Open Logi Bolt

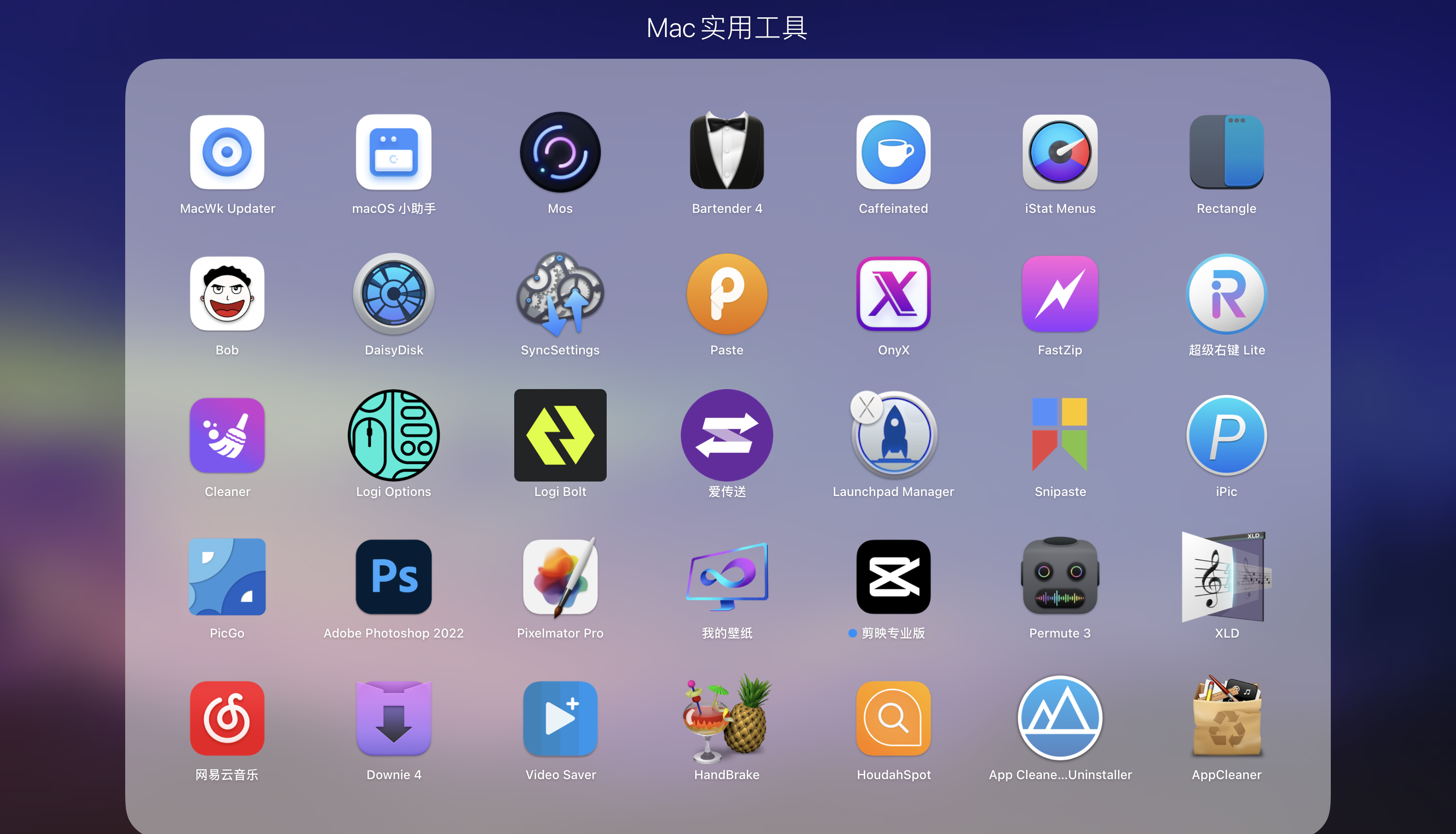560,435
